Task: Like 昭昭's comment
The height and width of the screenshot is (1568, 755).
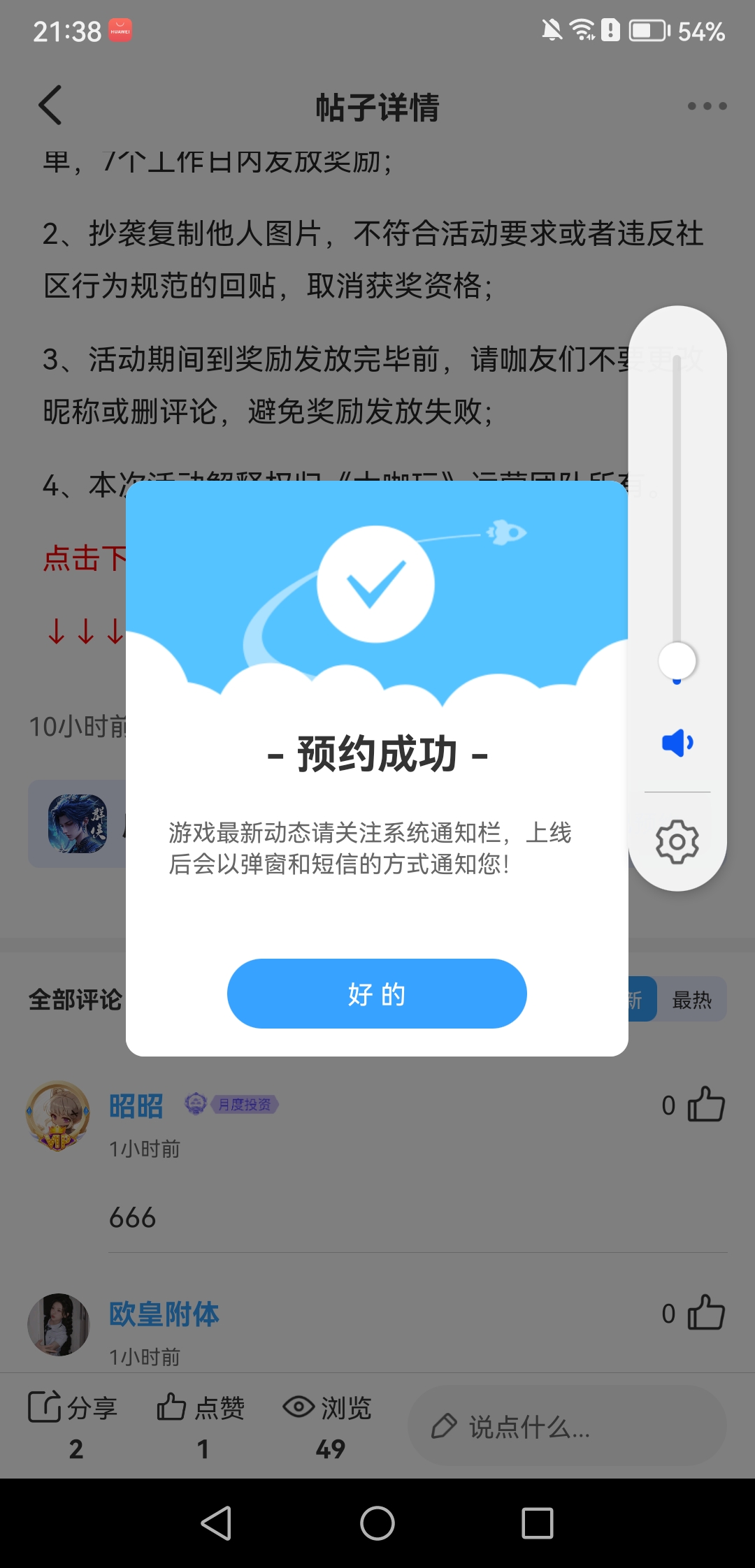Action: [706, 1105]
